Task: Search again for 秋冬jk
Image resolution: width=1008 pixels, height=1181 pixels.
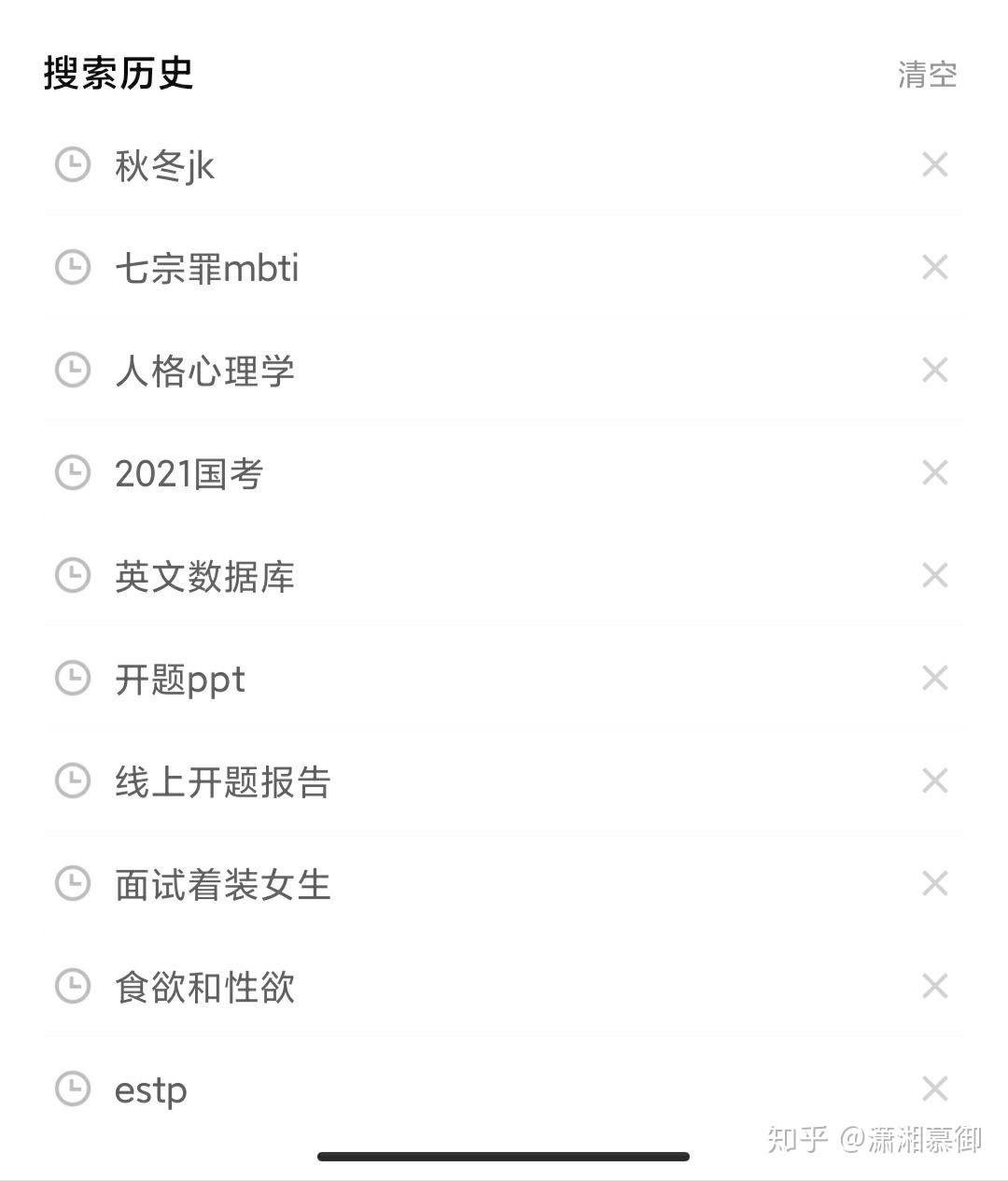Action: (165, 166)
